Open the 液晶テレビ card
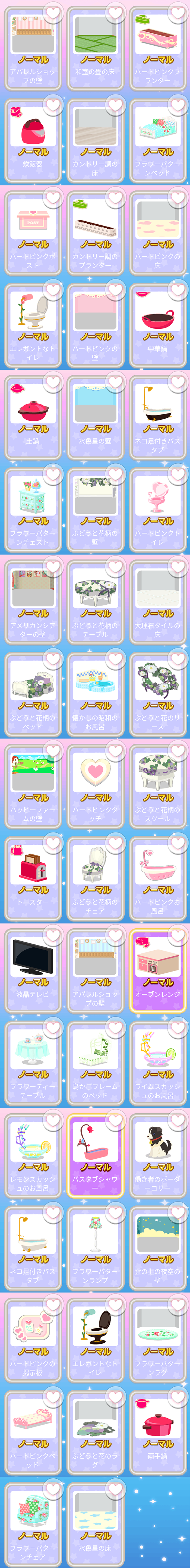This screenshot has height=1568, width=190. 33,971
